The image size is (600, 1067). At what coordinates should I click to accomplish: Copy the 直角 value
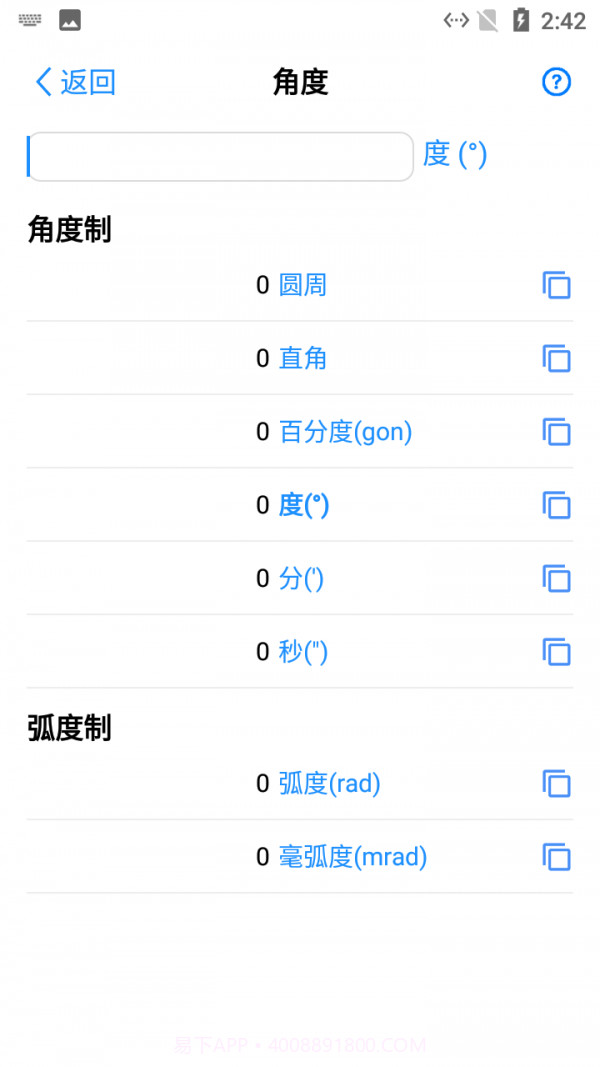(x=556, y=359)
